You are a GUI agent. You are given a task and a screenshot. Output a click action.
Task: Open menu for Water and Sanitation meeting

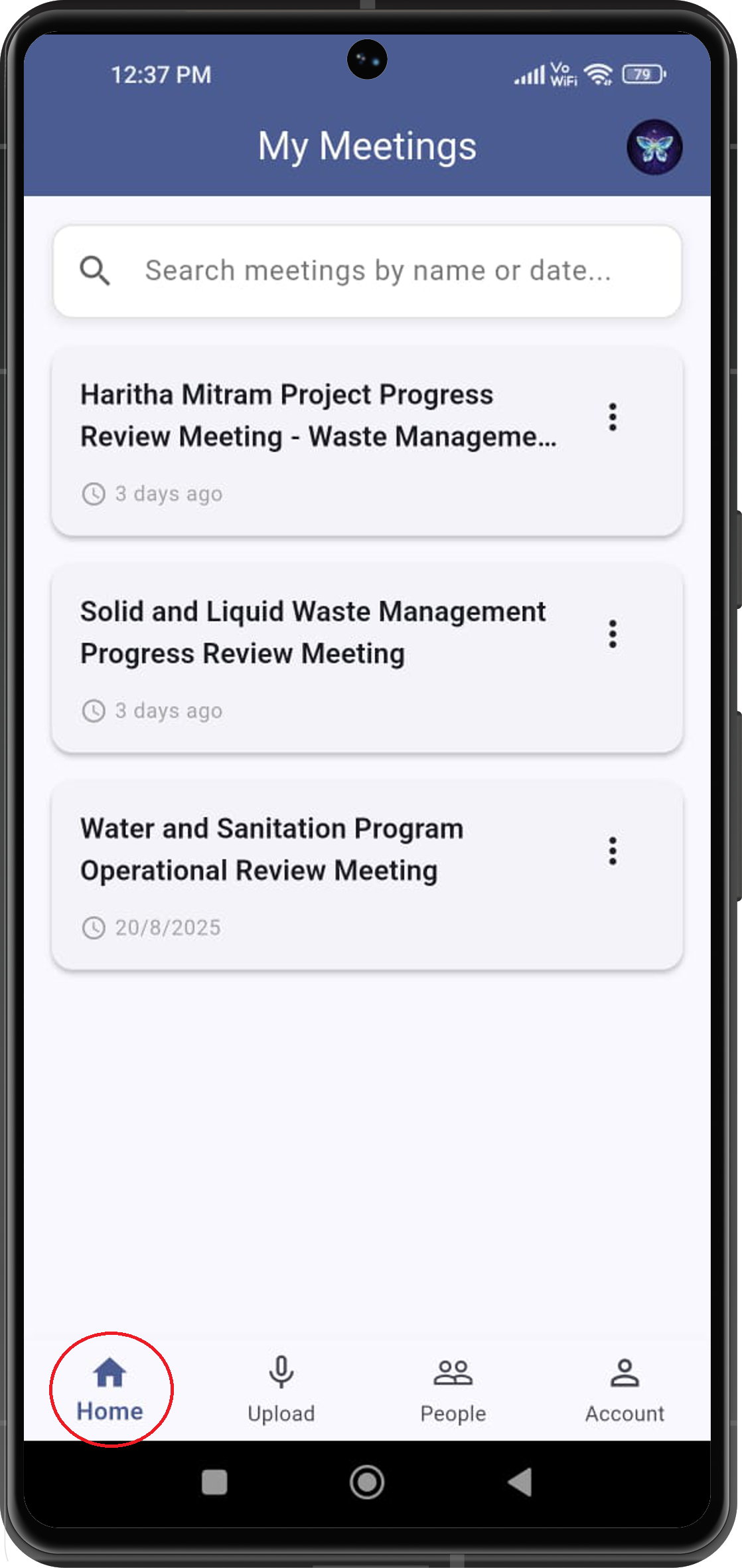coord(613,851)
